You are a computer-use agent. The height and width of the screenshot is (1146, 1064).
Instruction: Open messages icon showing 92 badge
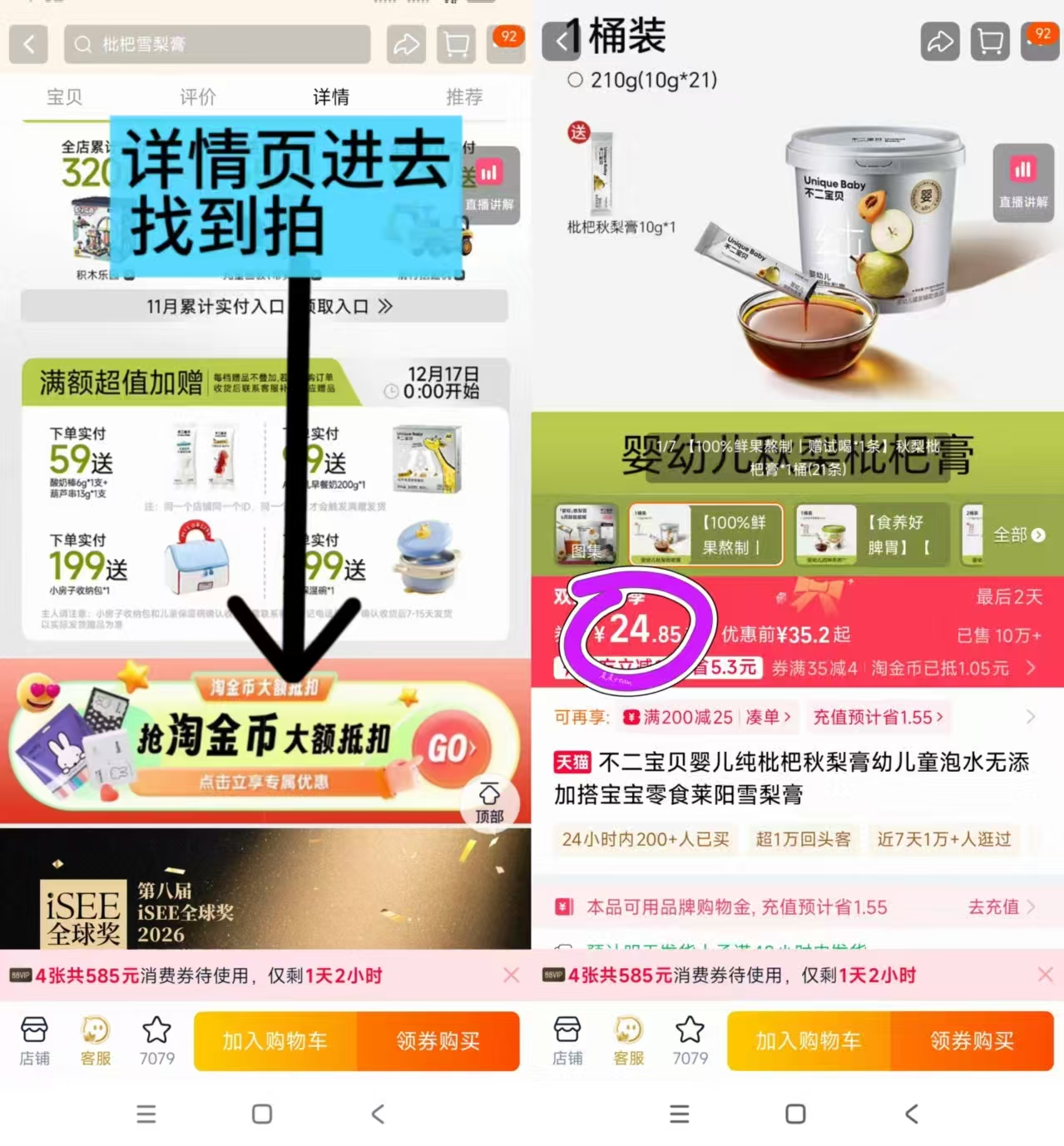[x=1038, y=40]
